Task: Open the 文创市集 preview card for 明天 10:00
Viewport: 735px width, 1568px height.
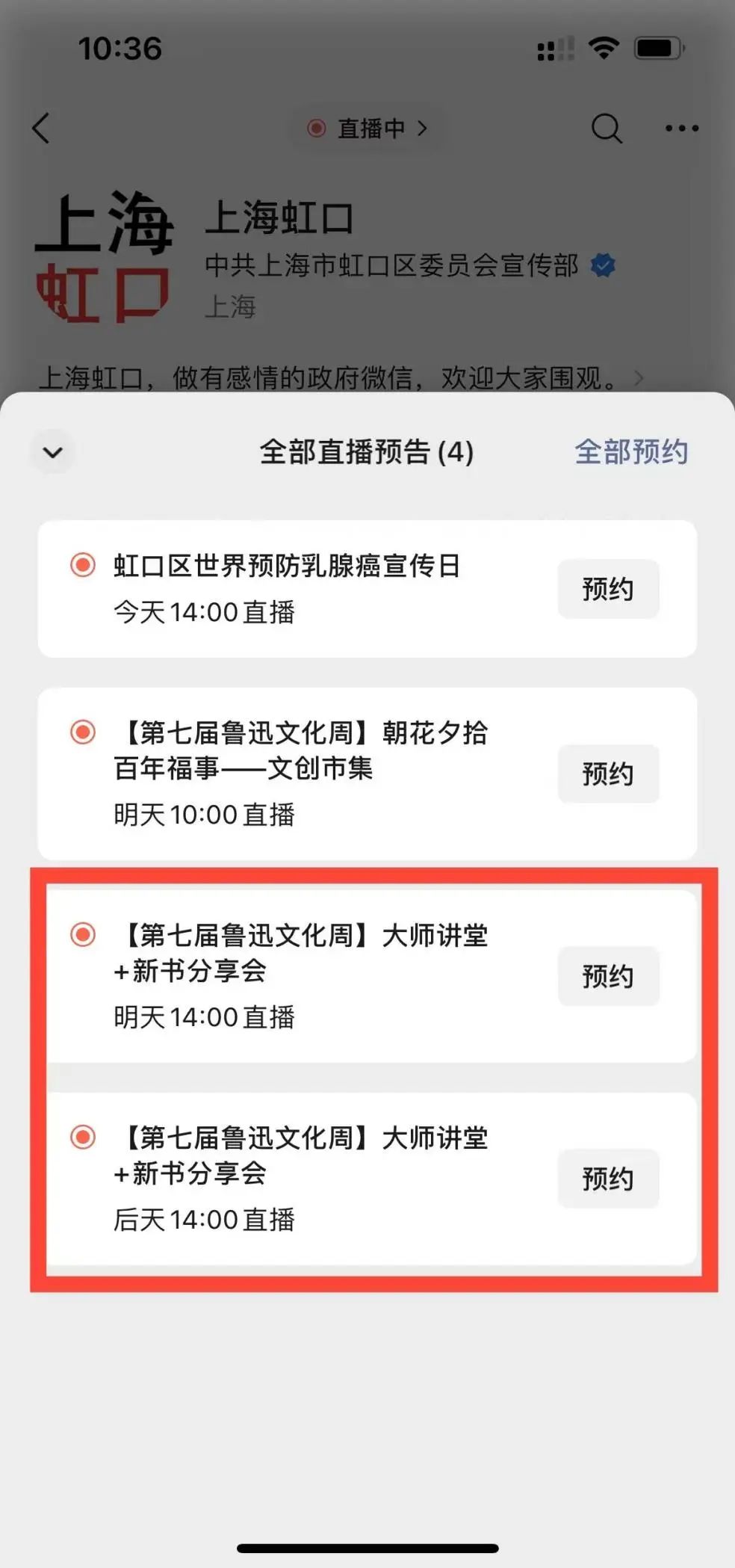Action: click(x=299, y=773)
